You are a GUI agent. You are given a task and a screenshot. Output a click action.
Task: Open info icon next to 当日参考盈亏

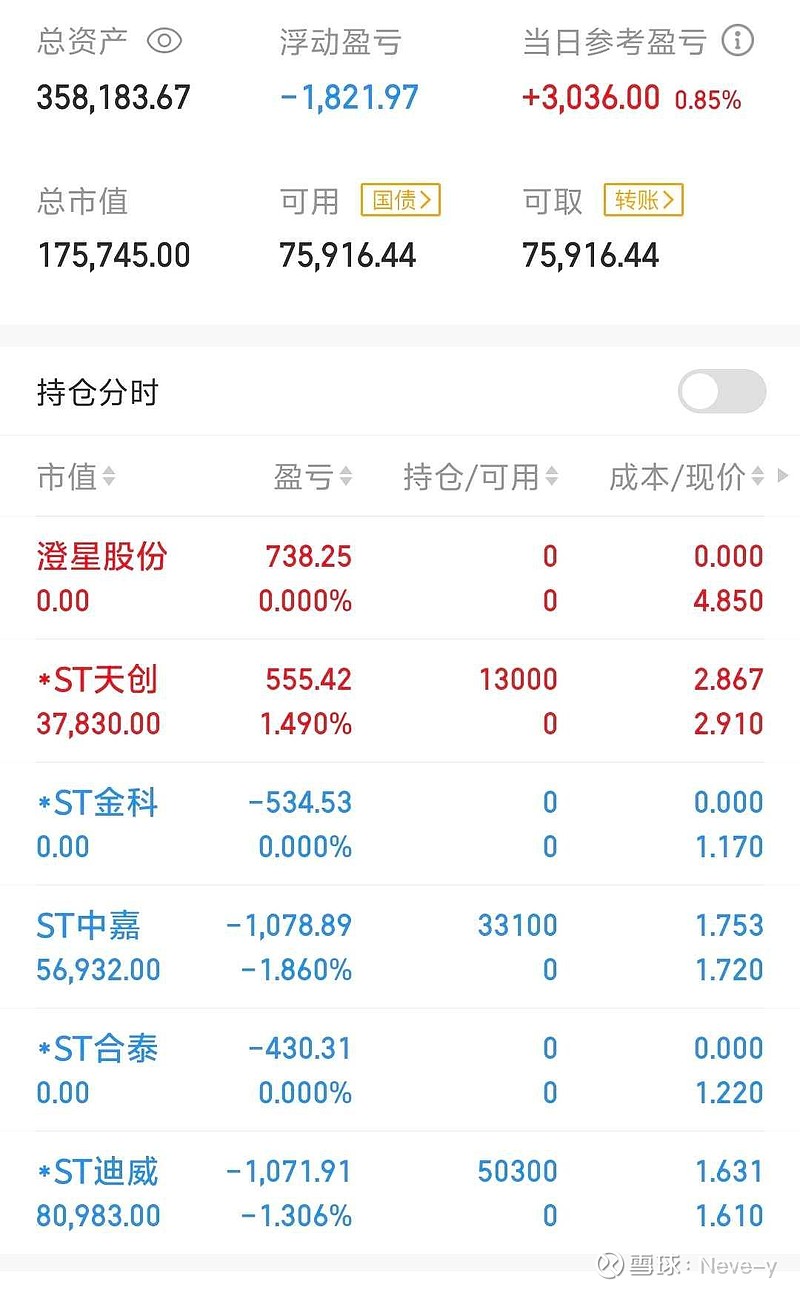tap(738, 41)
